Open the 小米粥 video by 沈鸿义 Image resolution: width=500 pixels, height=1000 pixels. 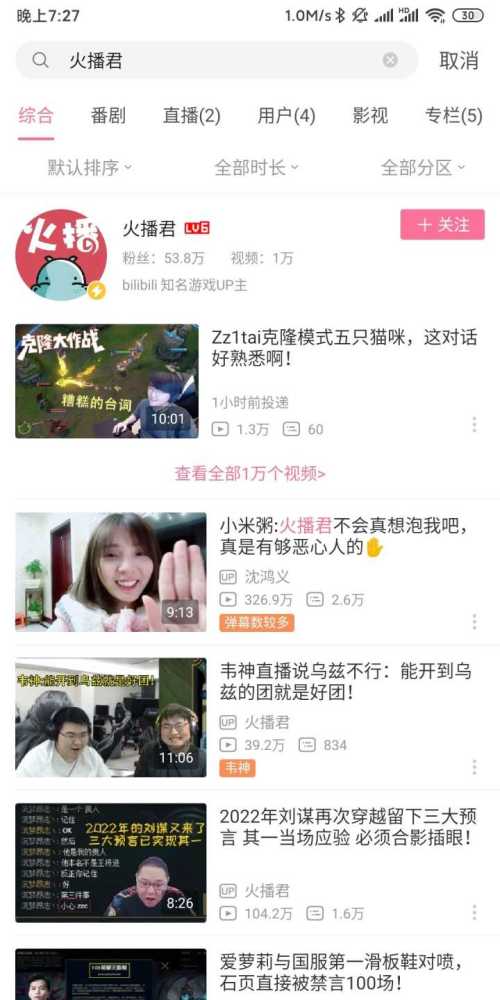point(111,572)
